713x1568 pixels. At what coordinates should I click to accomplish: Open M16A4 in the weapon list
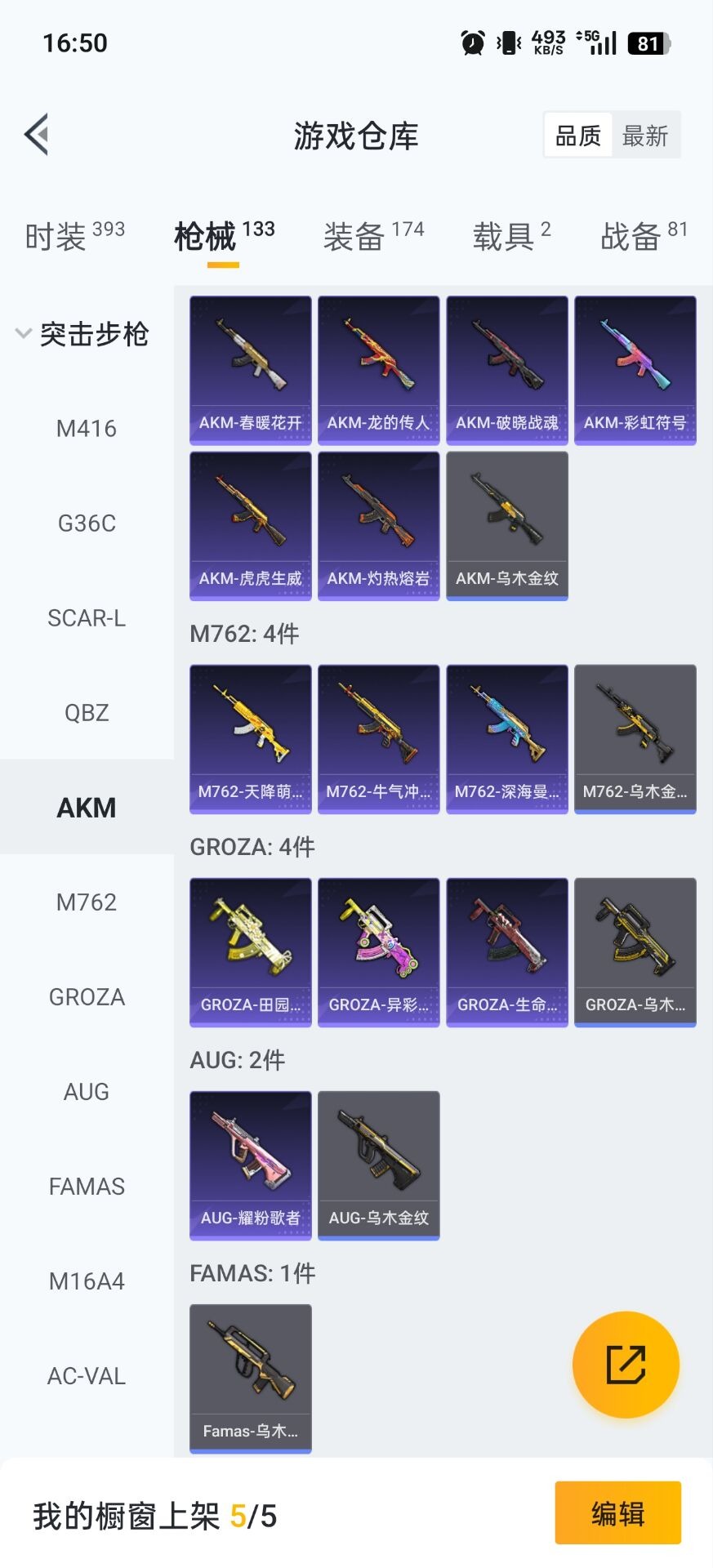[87, 1281]
